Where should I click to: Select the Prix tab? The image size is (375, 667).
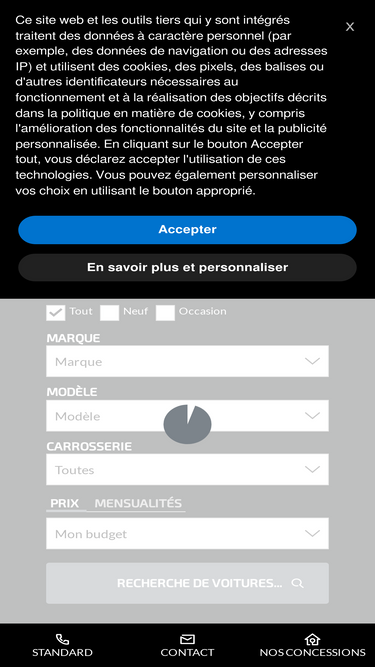pyautogui.click(x=65, y=503)
